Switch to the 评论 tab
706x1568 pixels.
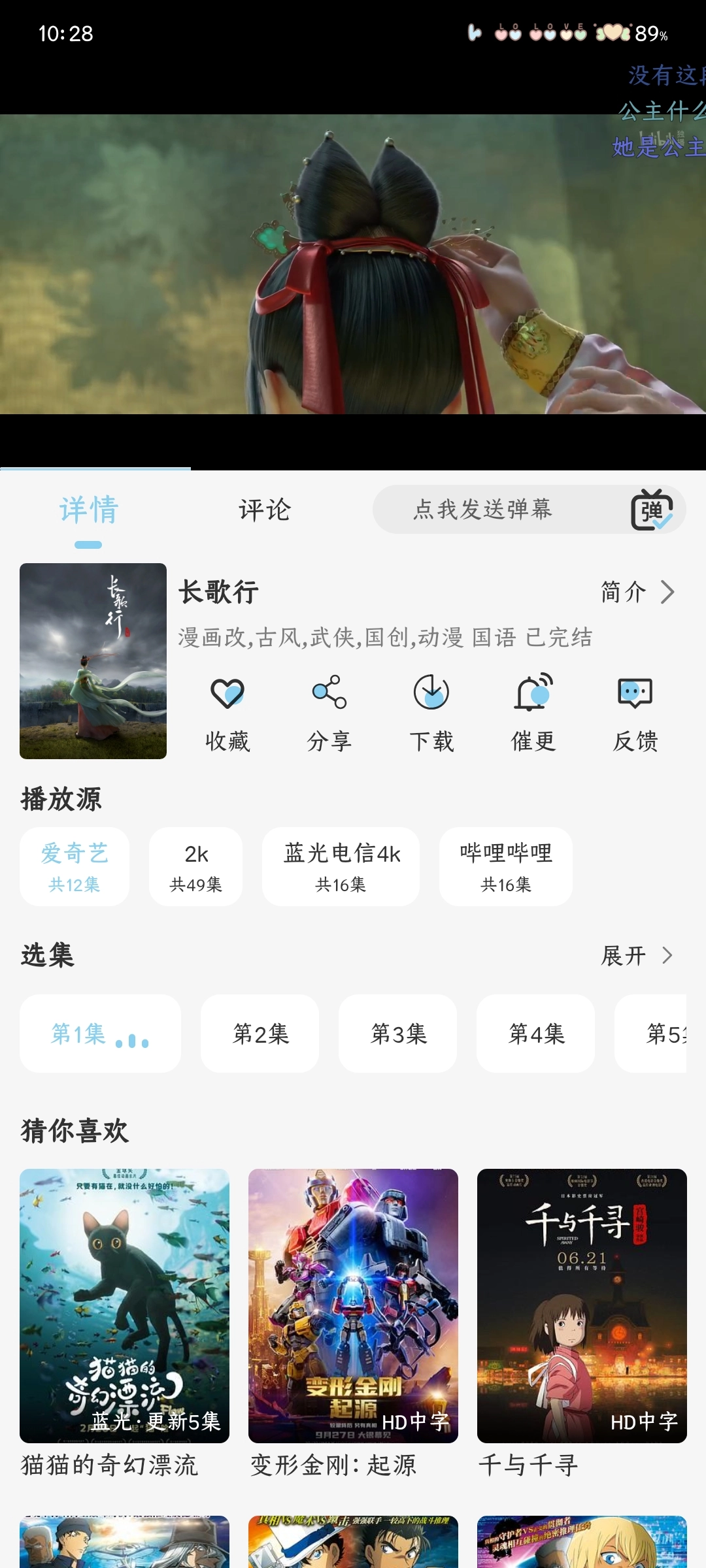(x=264, y=510)
